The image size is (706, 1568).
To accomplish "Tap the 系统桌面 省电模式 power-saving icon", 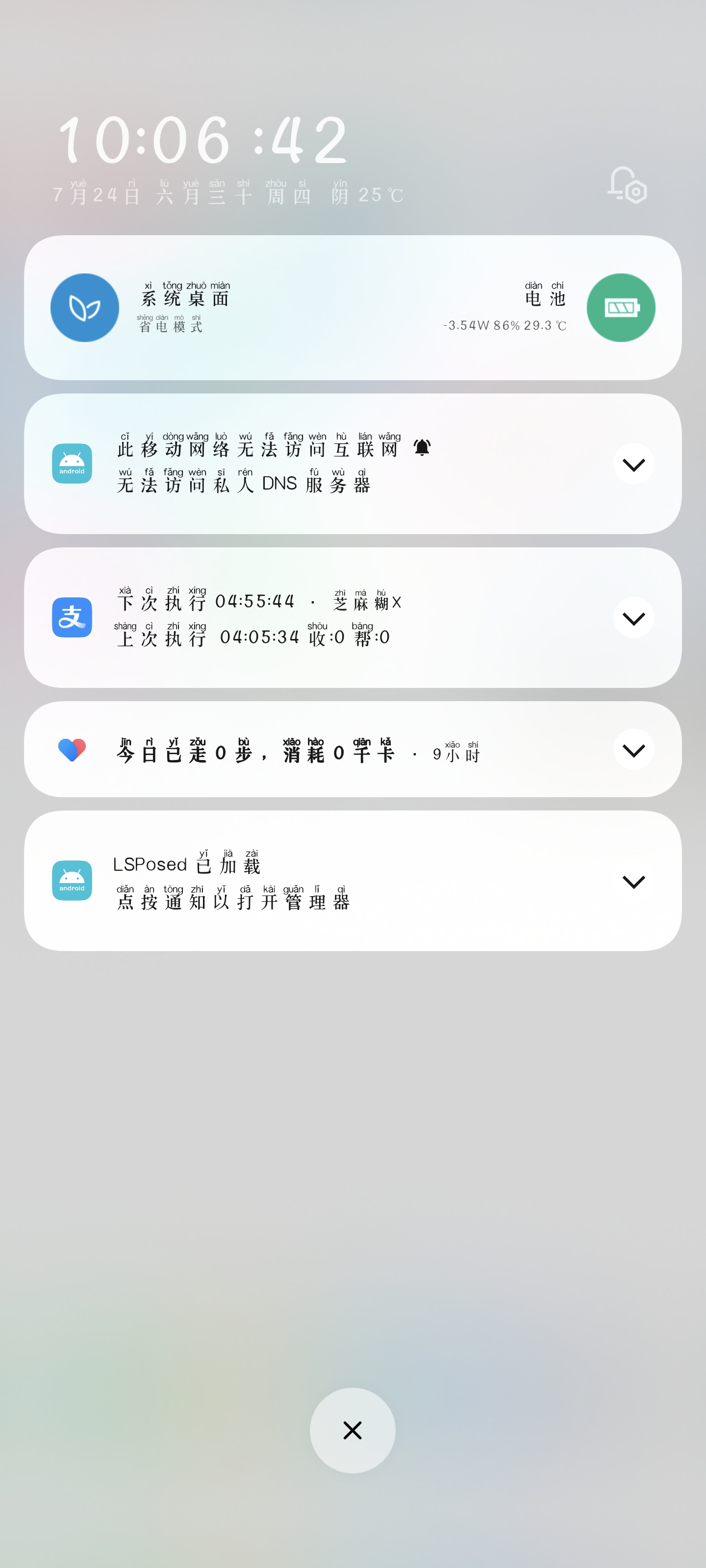I will (85, 307).
